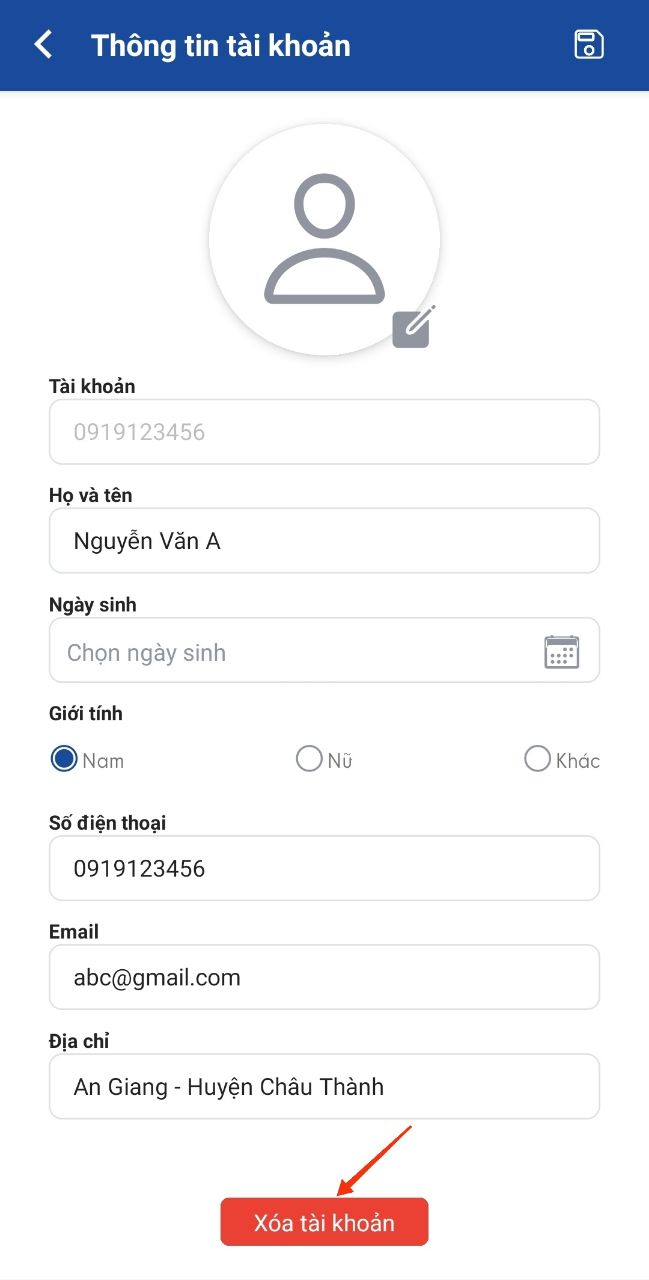Edit the Địa chỉ address field

click(324, 1086)
